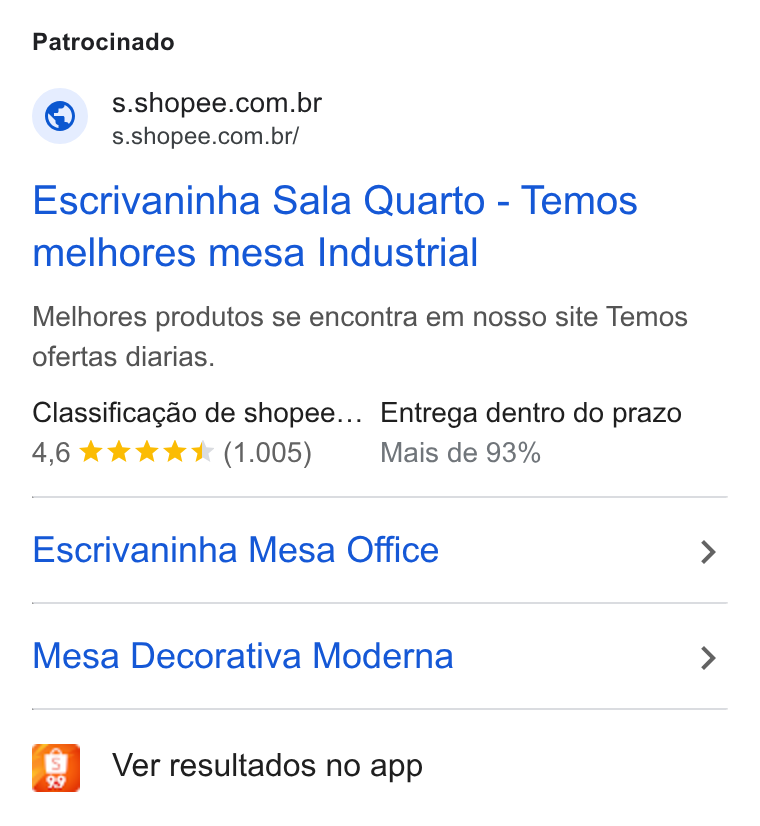Open the Escrivaninha Mesa Office sitelink

(x=379, y=550)
